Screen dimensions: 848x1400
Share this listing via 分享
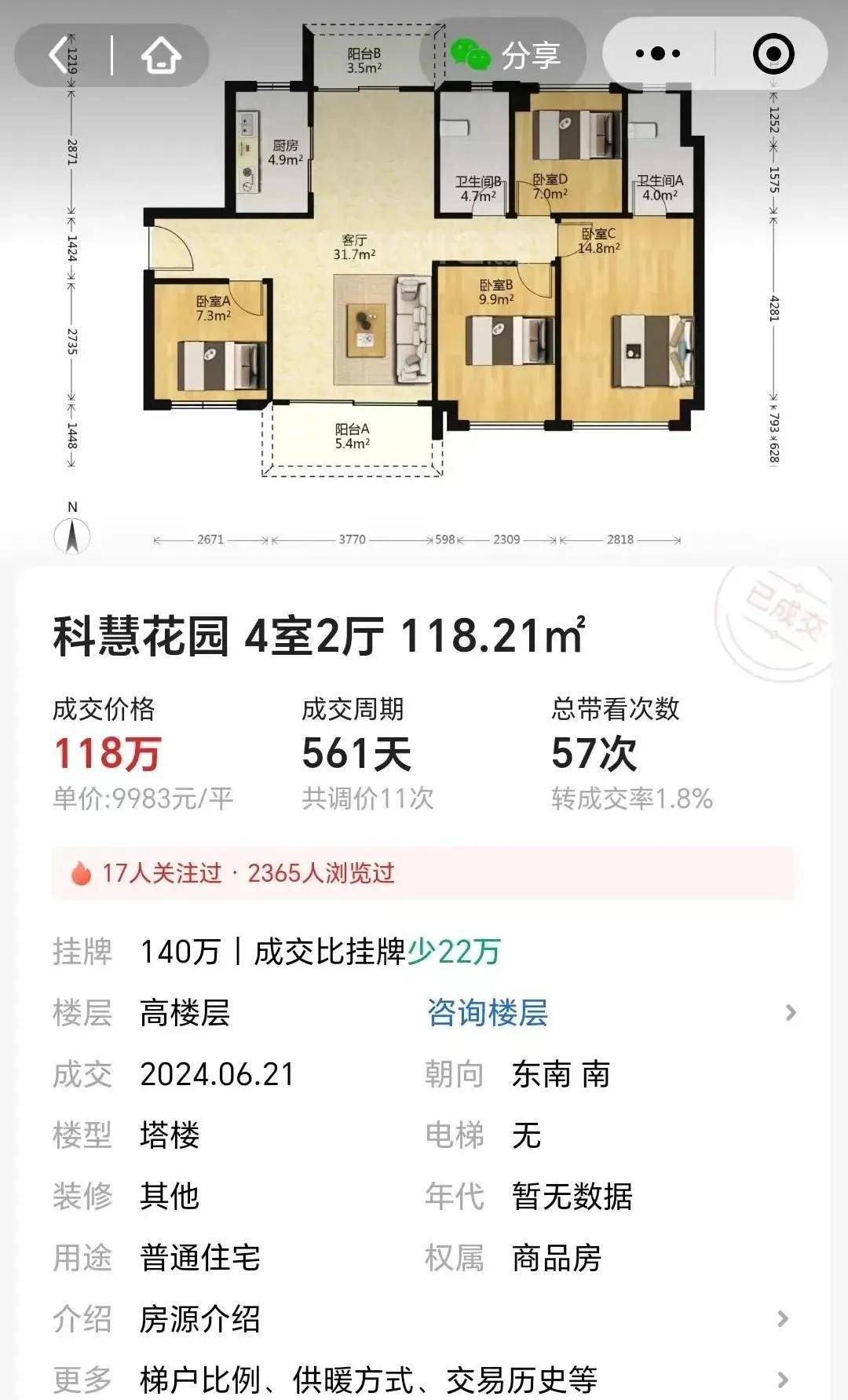pos(506,56)
